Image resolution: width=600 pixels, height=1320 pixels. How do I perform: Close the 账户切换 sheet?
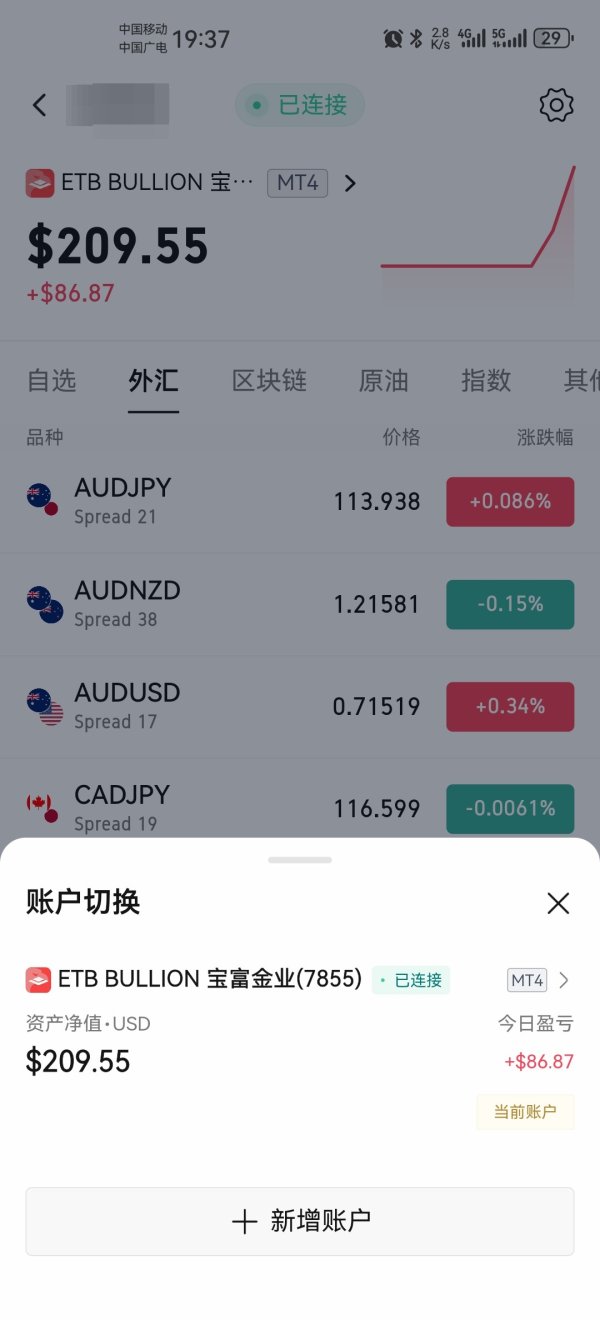[558, 904]
